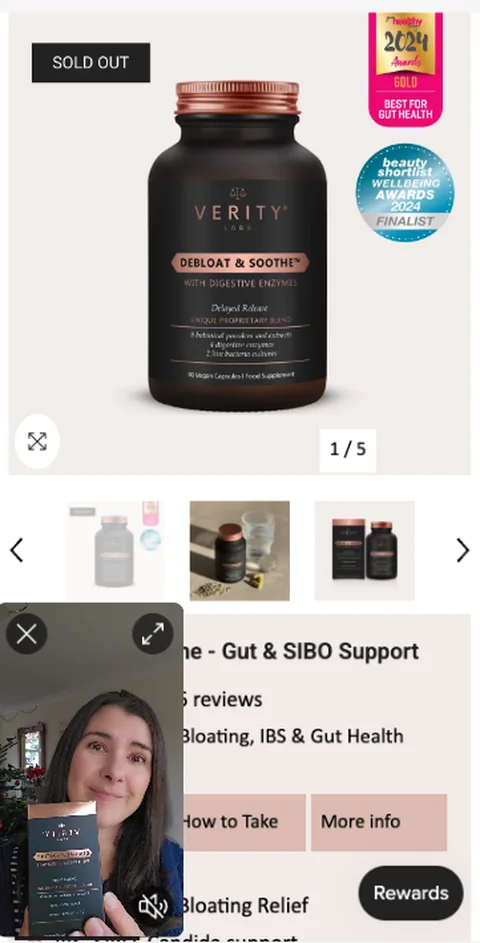The width and height of the screenshot is (480, 943).
Task: Select the box and bottle thumbnail
Action: (x=365, y=550)
